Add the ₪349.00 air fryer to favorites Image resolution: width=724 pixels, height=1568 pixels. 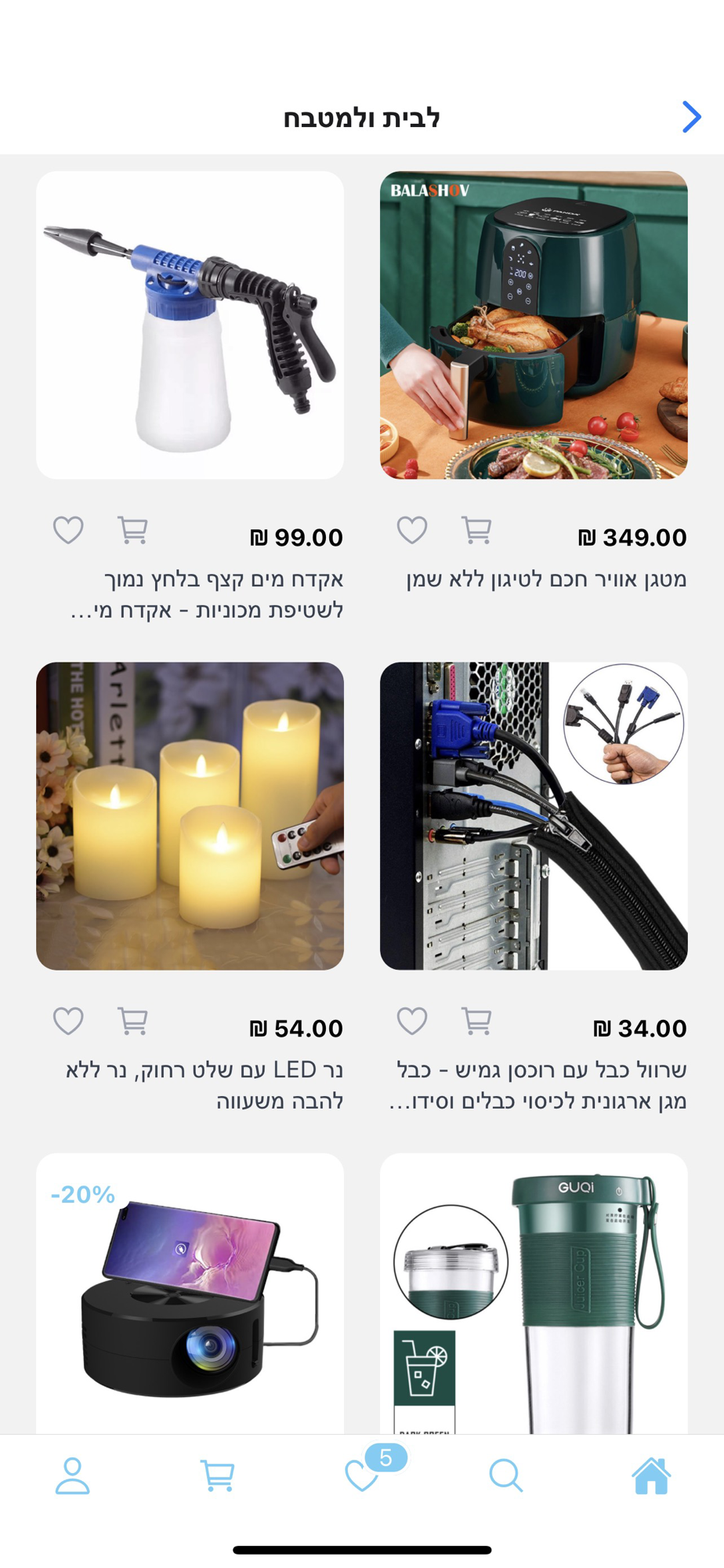pyautogui.click(x=412, y=531)
